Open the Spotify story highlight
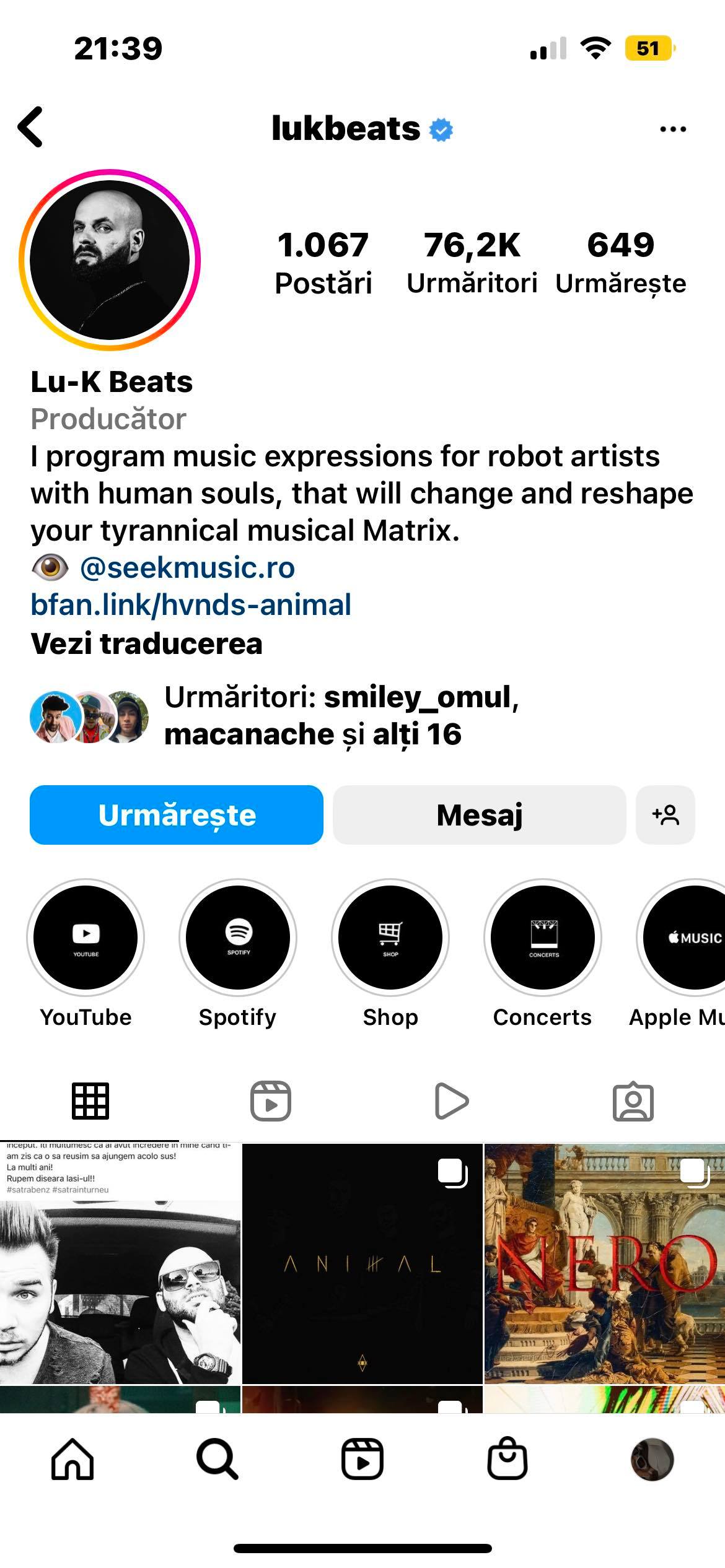The image size is (725, 1568). (238, 938)
